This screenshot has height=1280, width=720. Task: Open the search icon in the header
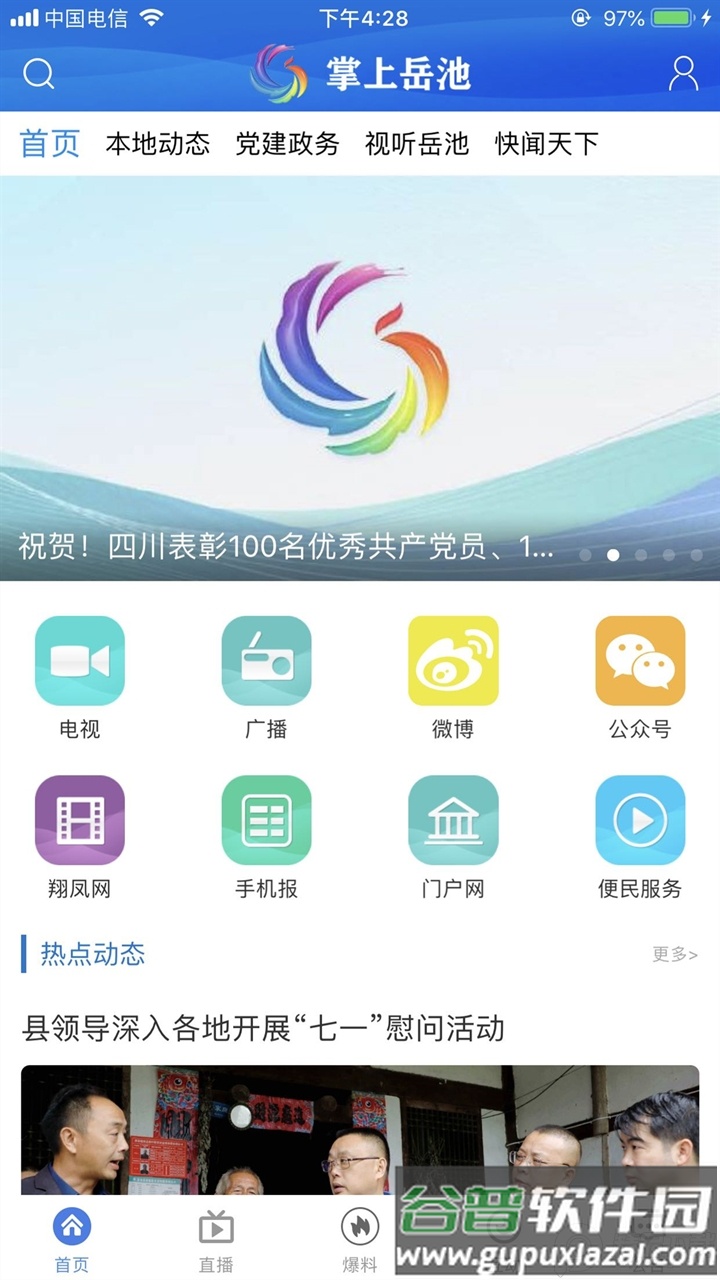(x=38, y=74)
